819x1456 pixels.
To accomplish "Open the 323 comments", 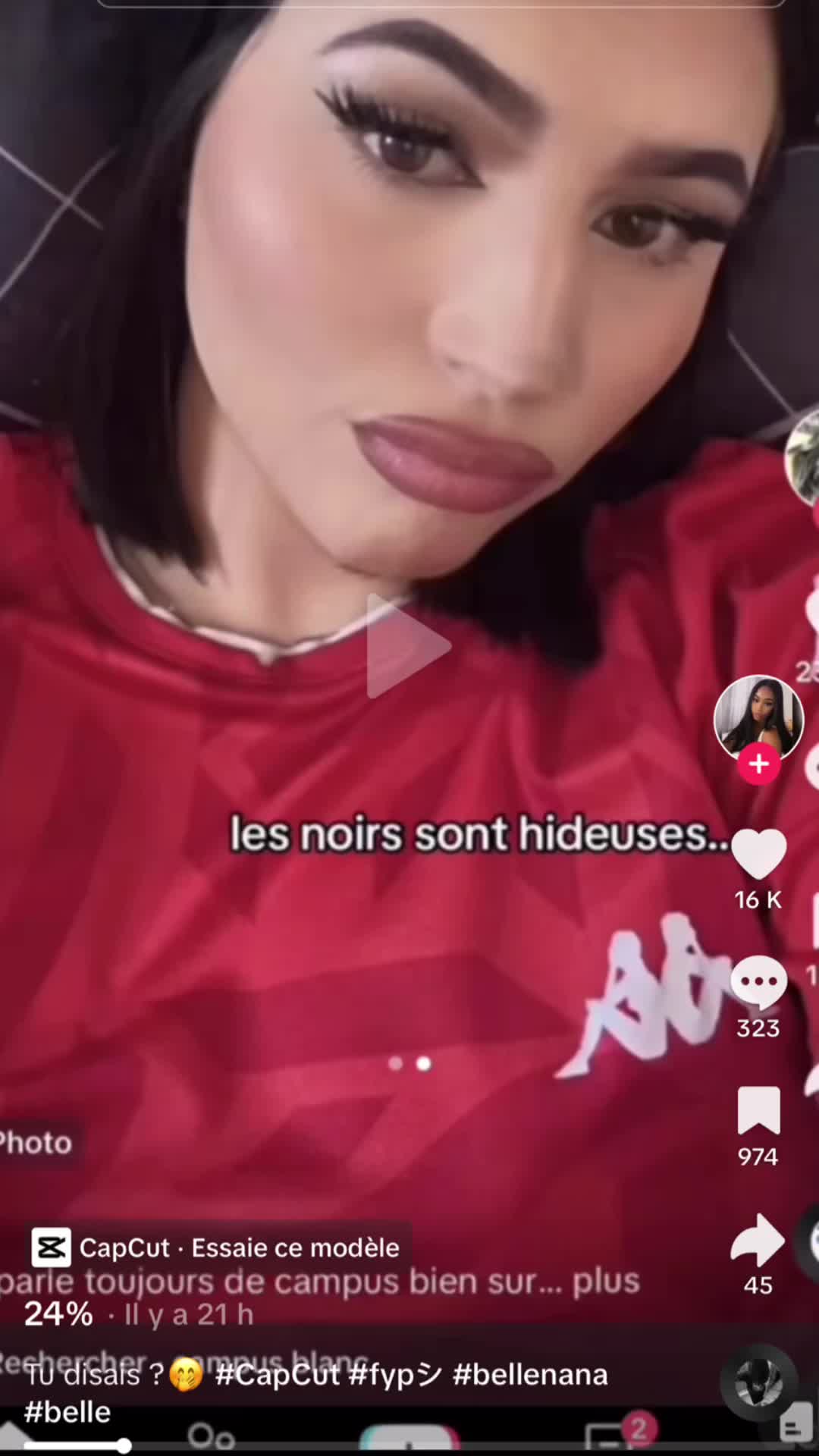I will [758, 982].
